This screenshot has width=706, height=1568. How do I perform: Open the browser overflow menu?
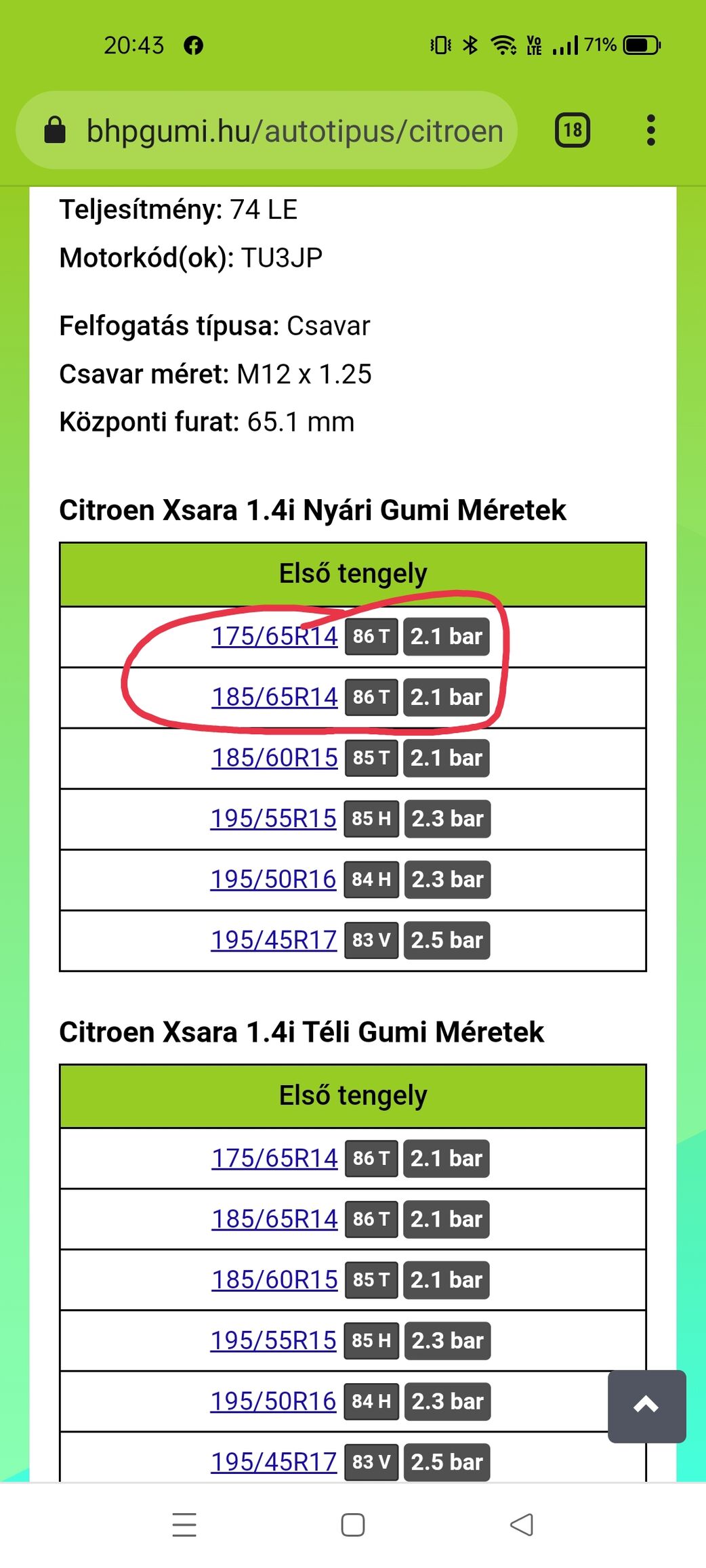click(x=650, y=130)
